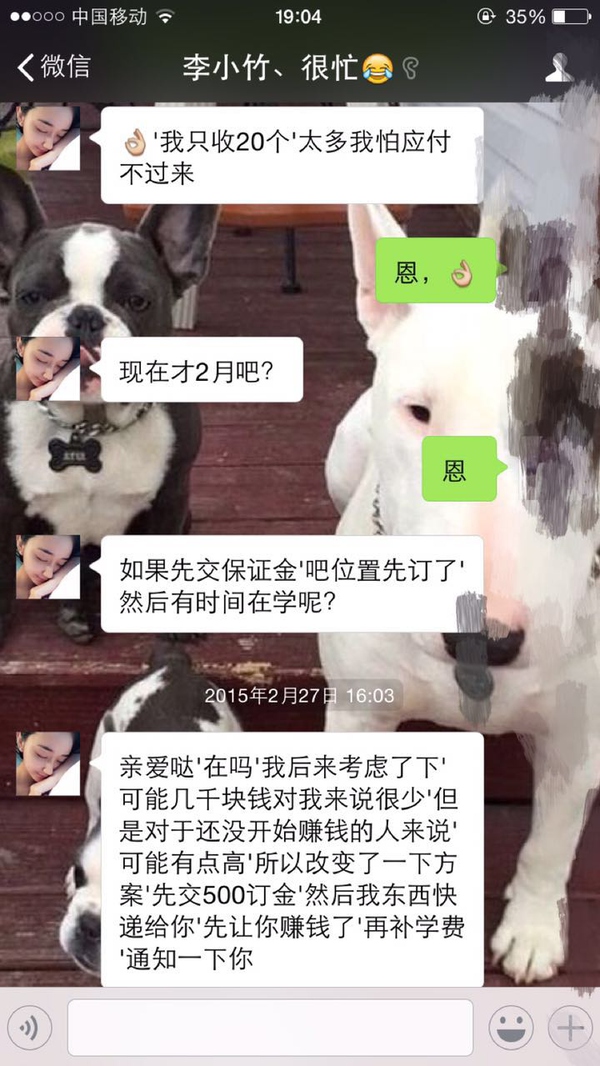Open sender's avatar beside the '现在才2月吧?' message
600x1066 pixels.
click(x=47, y=369)
